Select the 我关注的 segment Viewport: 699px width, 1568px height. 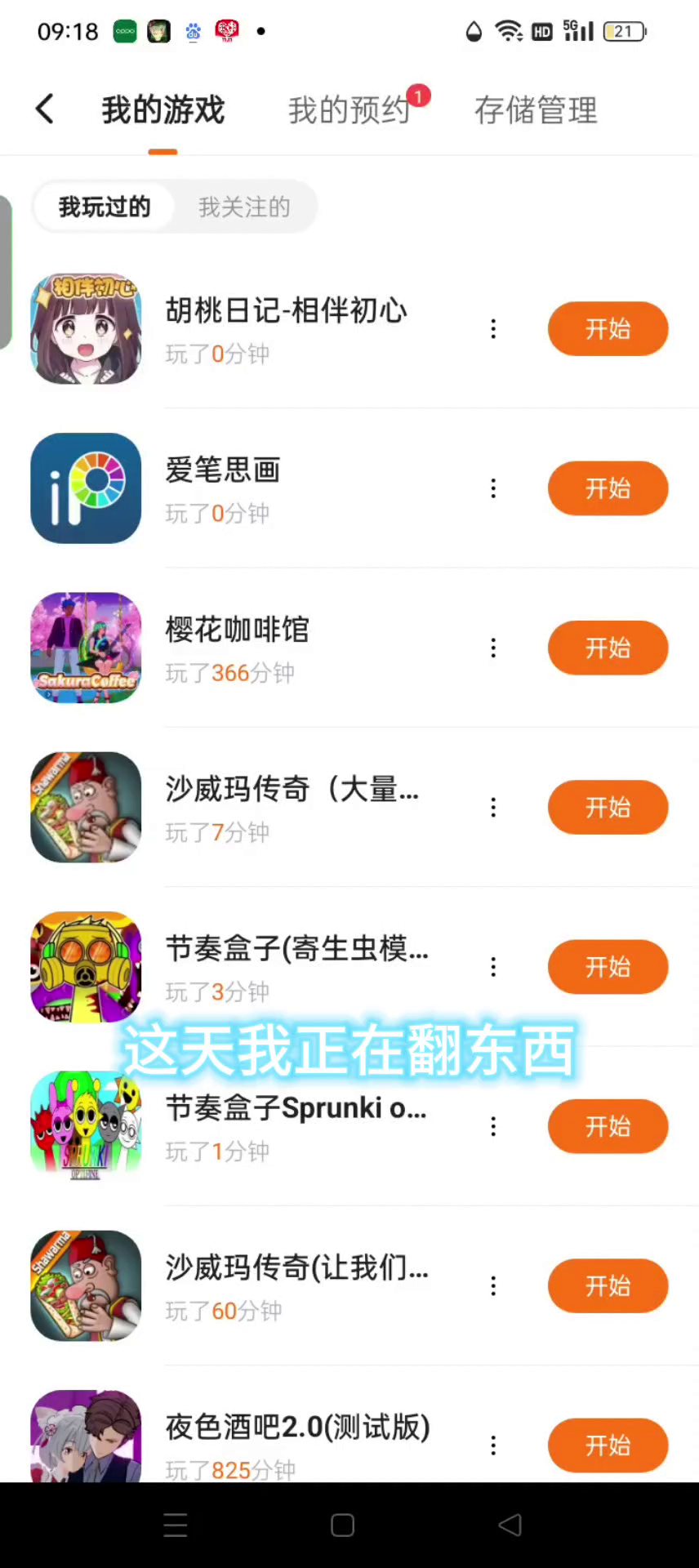click(244, 207)
